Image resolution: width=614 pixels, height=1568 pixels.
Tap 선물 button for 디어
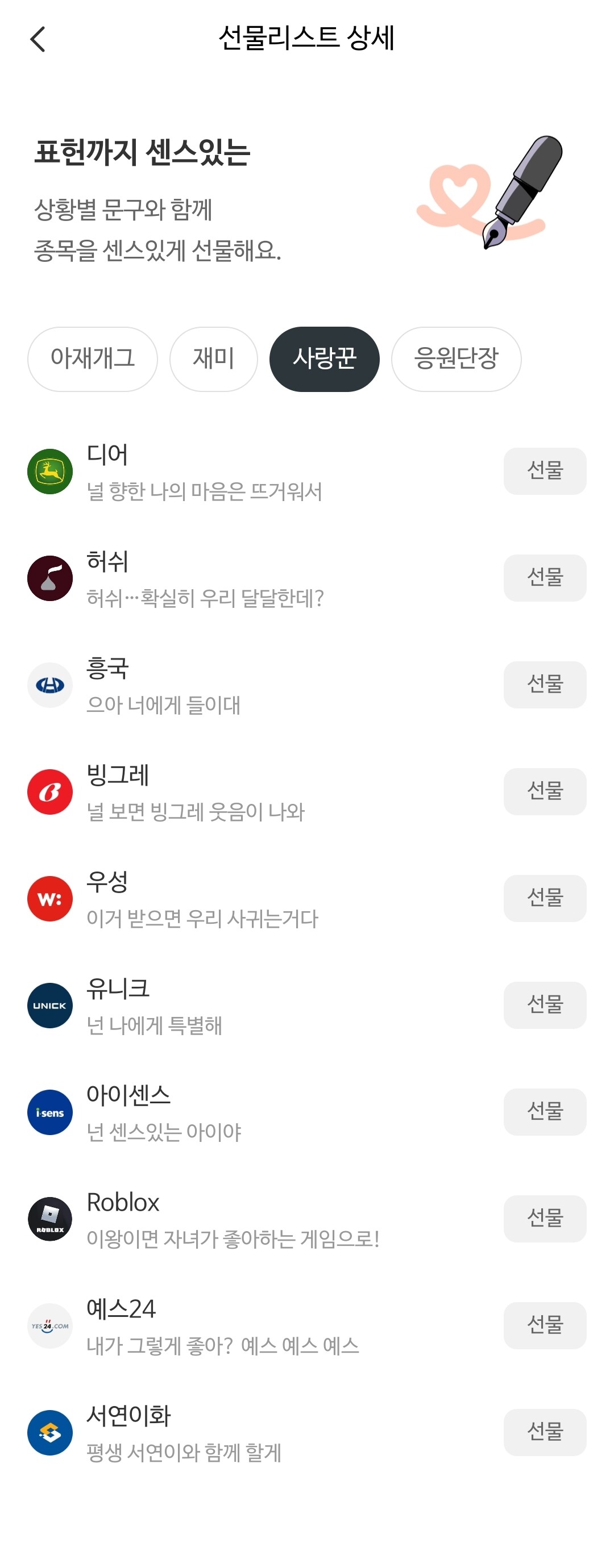click(x=544, y=471)
